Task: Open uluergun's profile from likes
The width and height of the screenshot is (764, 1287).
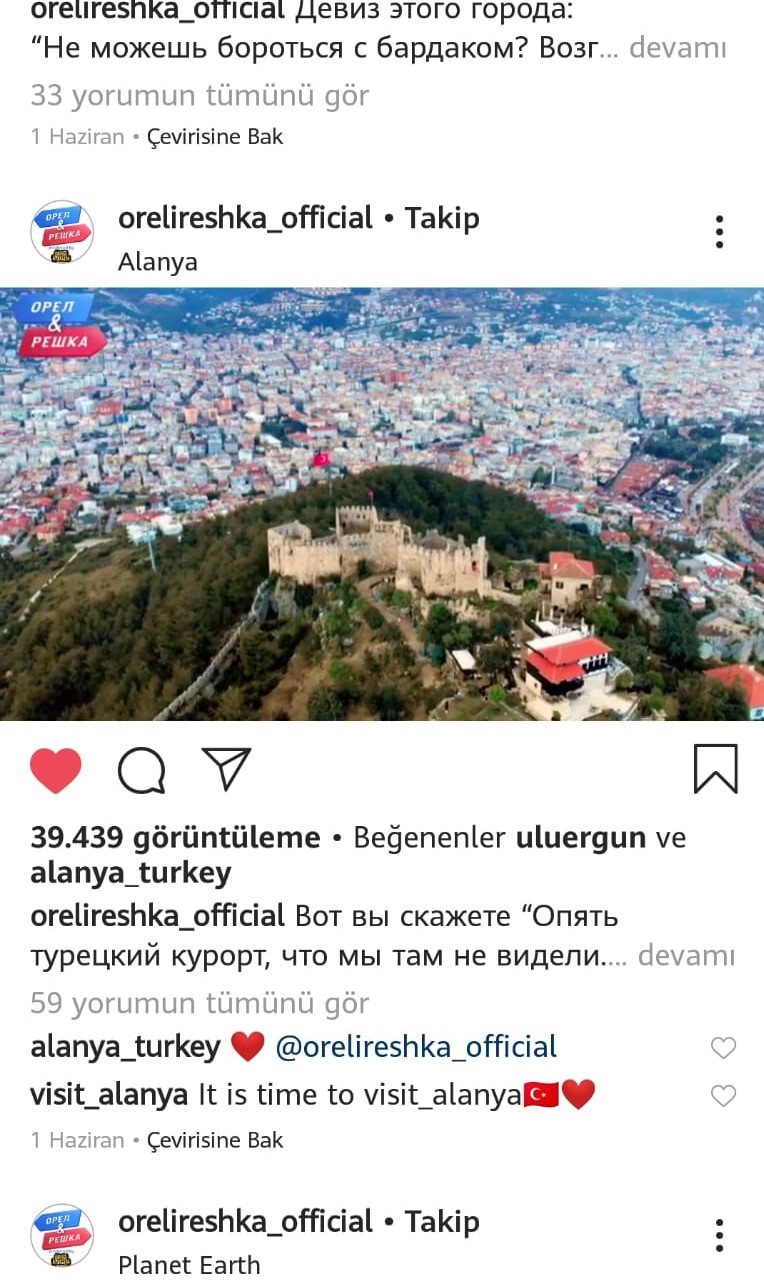Action: point(580,837)
